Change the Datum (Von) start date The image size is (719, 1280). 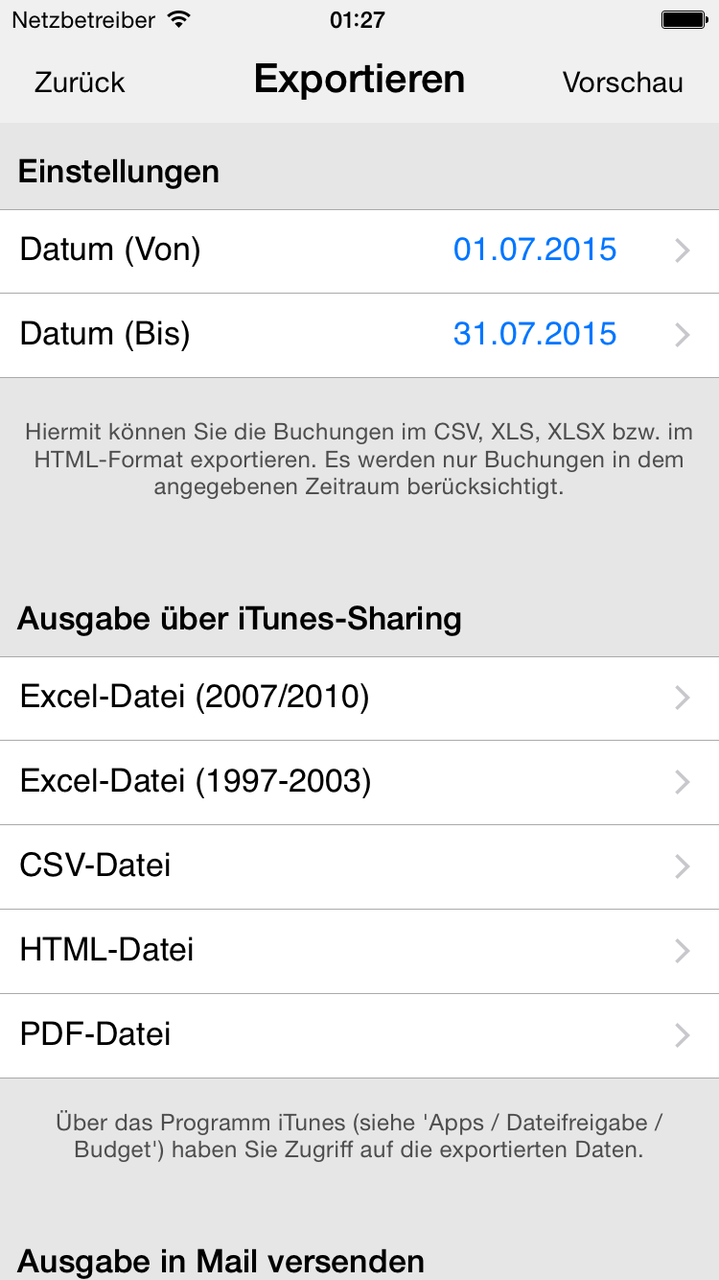(x=359, y=251)
